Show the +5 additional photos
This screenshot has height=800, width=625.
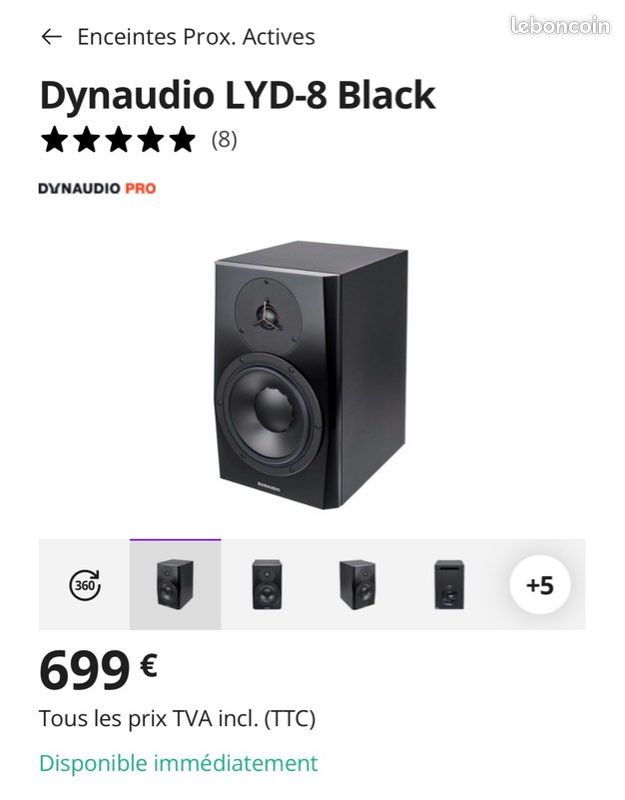(539, 585)
